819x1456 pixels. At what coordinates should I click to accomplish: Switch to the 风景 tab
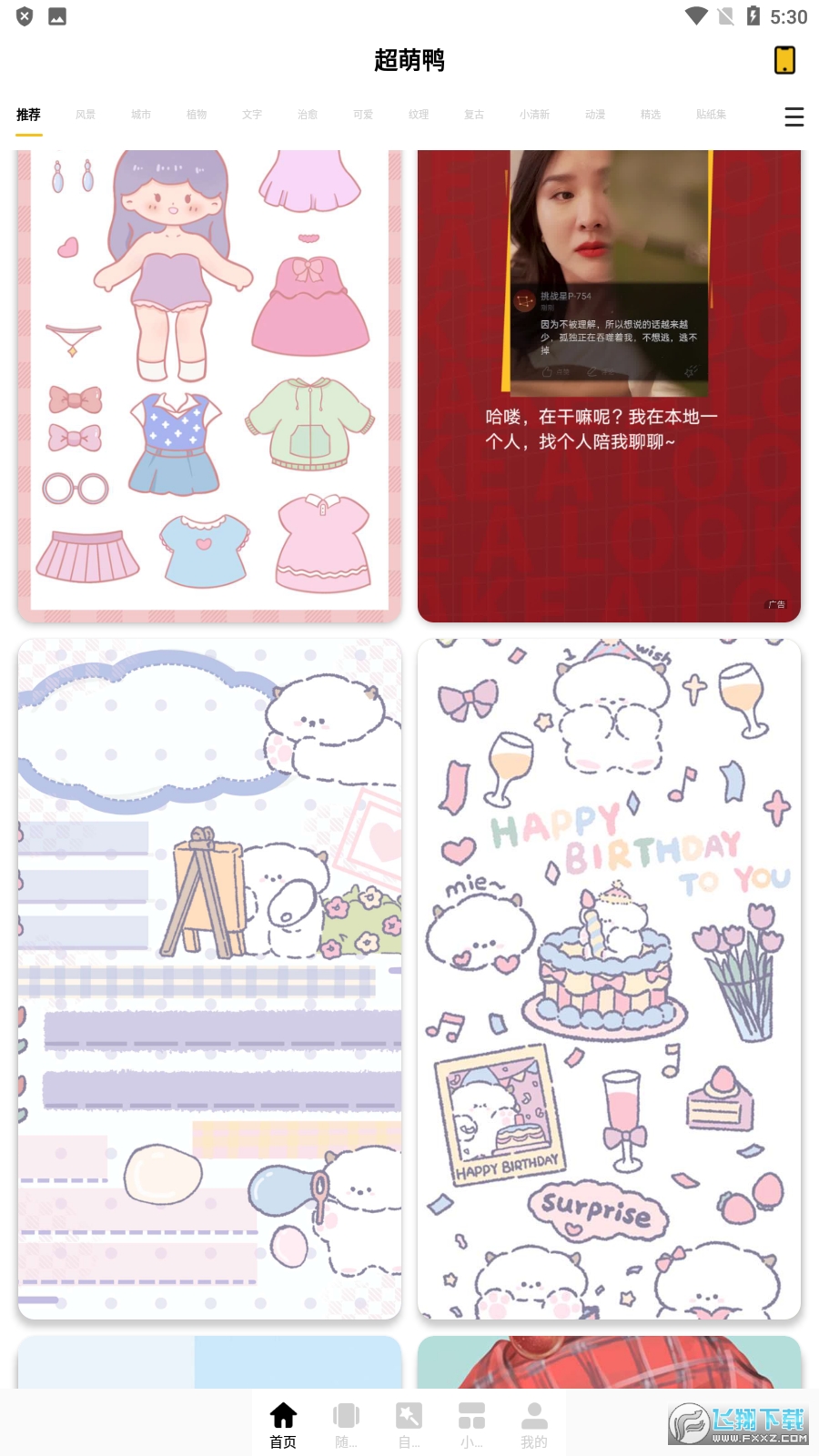tap(86, 115)
